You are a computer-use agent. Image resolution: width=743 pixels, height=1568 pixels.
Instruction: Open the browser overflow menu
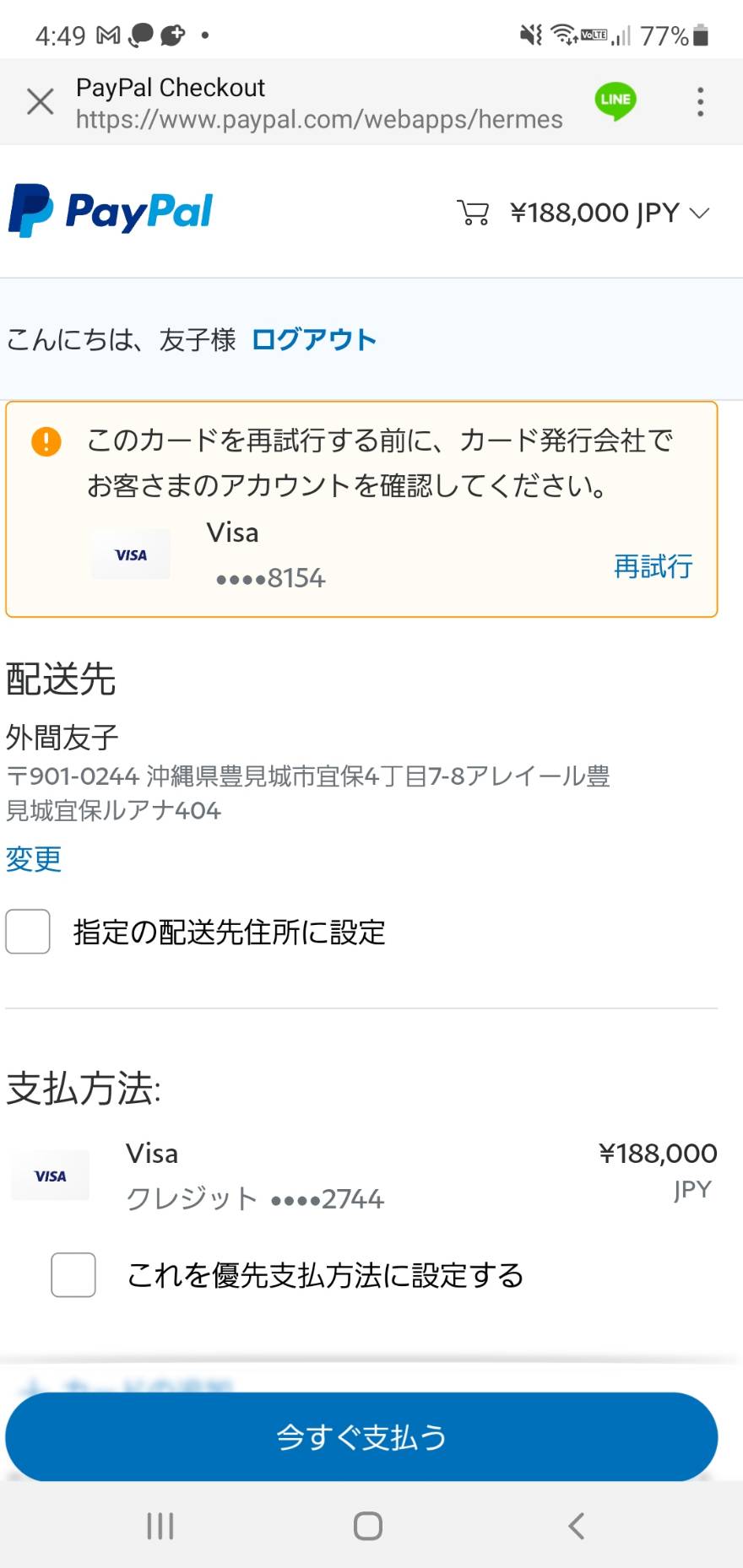(x=700, y=102)
